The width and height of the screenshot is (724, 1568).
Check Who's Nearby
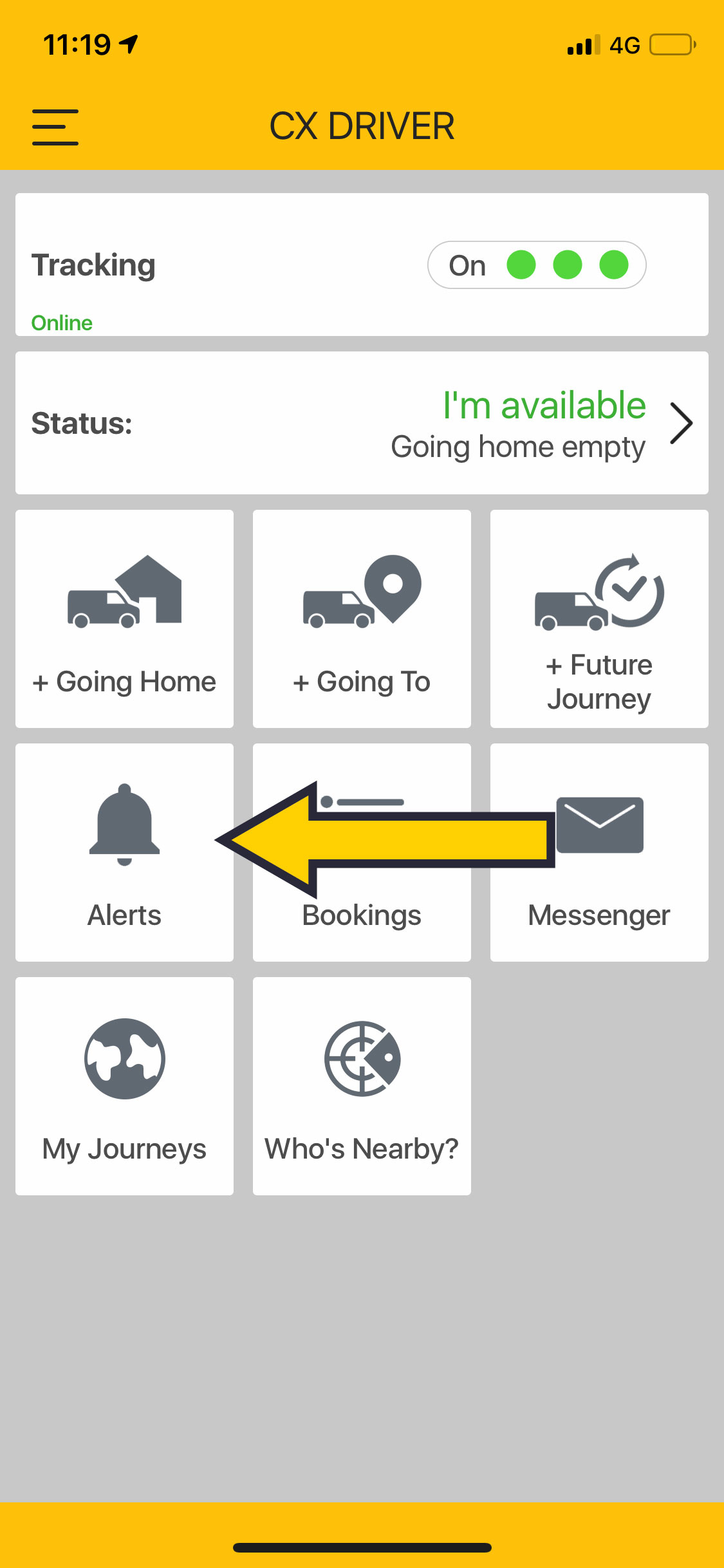pyautogui.click(x=362, y=1086)
